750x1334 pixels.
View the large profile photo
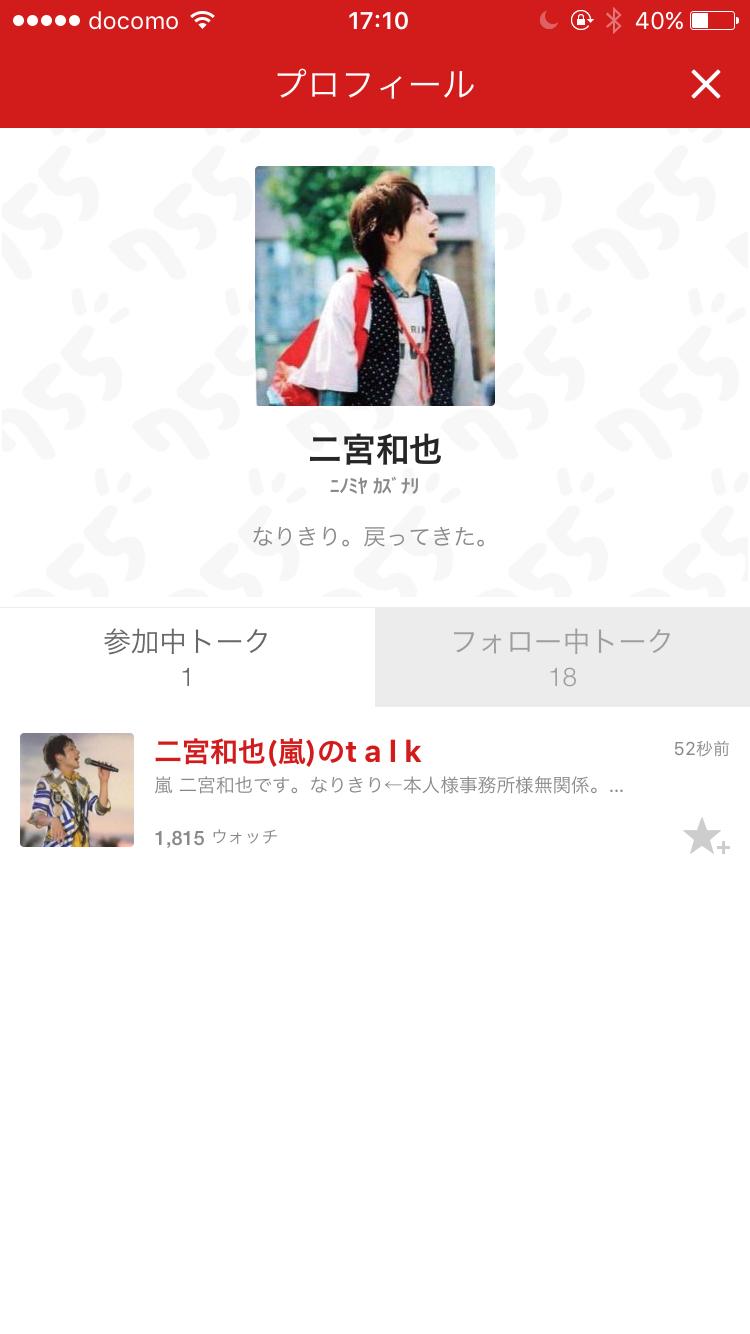pos(375,286)
